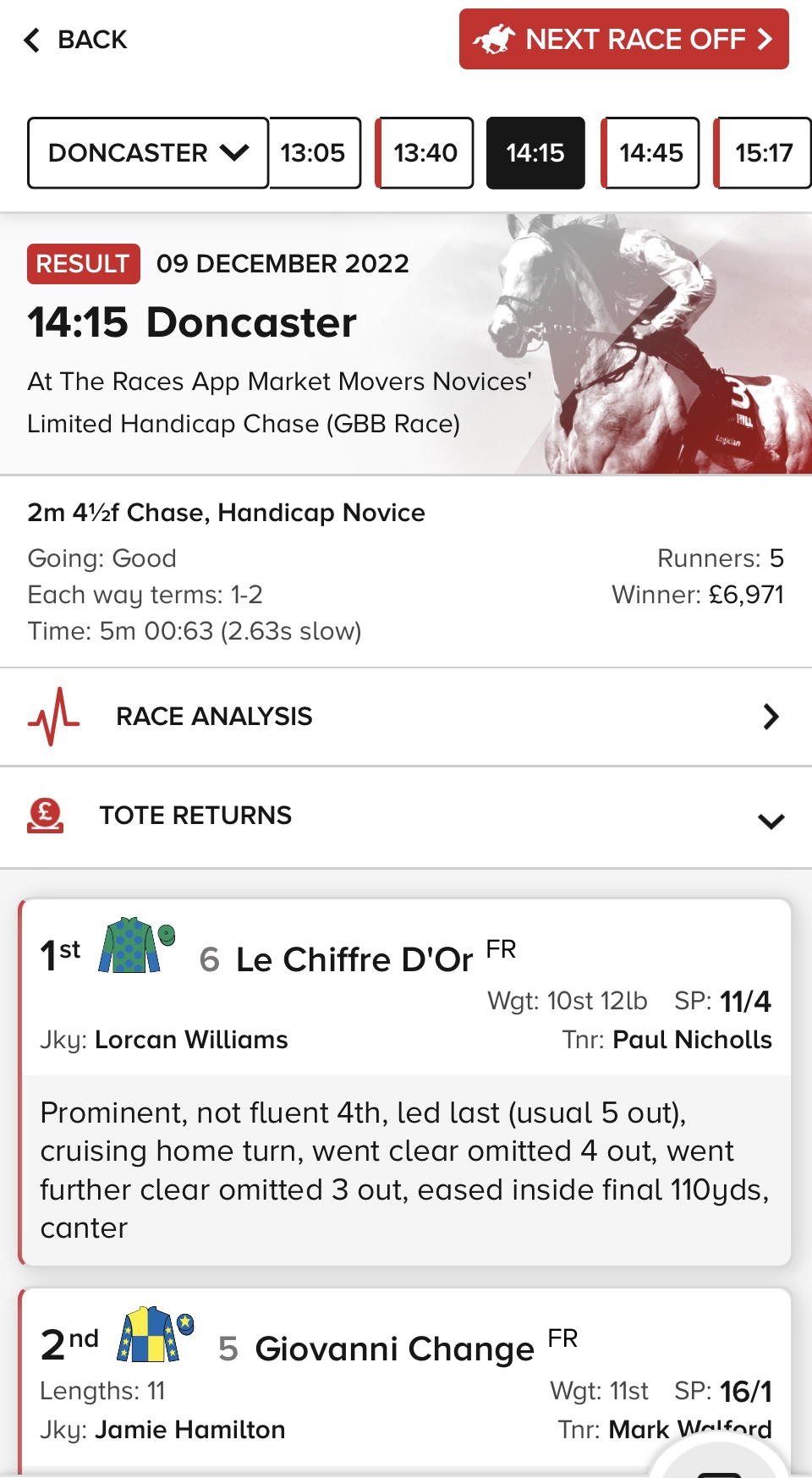This screenshot has width=812, height=1478.
Task: Select the 13:40 race time
Action: click(425, 153)
